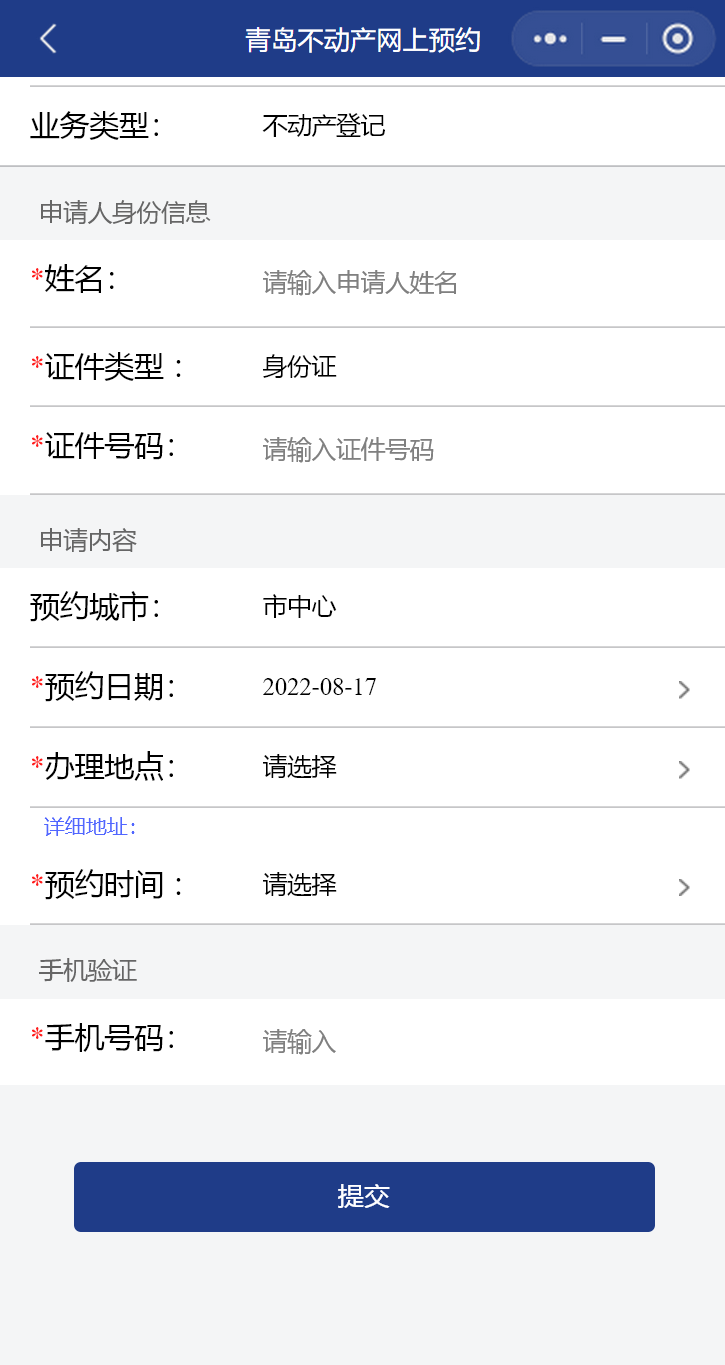Open the mini program more options menu

click(550, 39)
